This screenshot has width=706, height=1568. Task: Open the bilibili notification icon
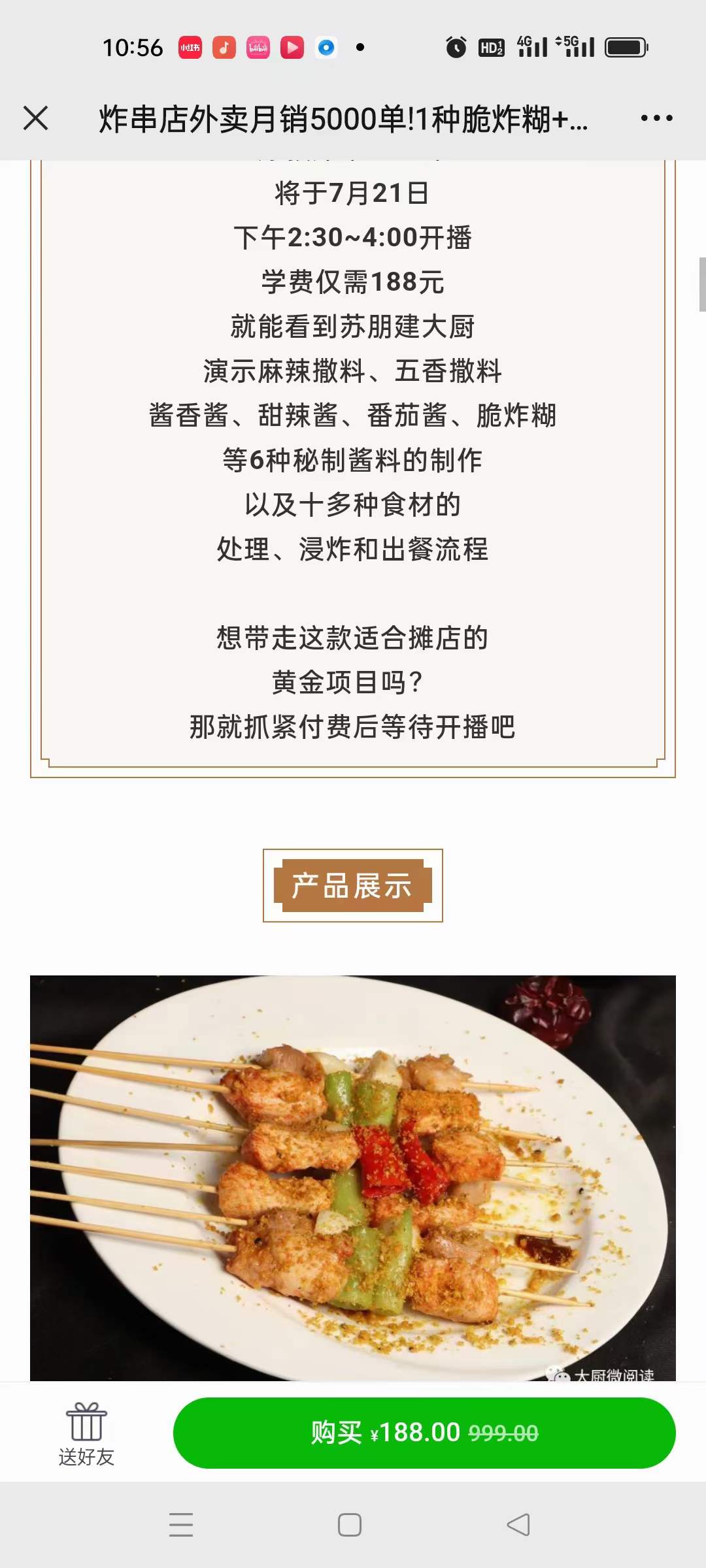tap(258, 48)
